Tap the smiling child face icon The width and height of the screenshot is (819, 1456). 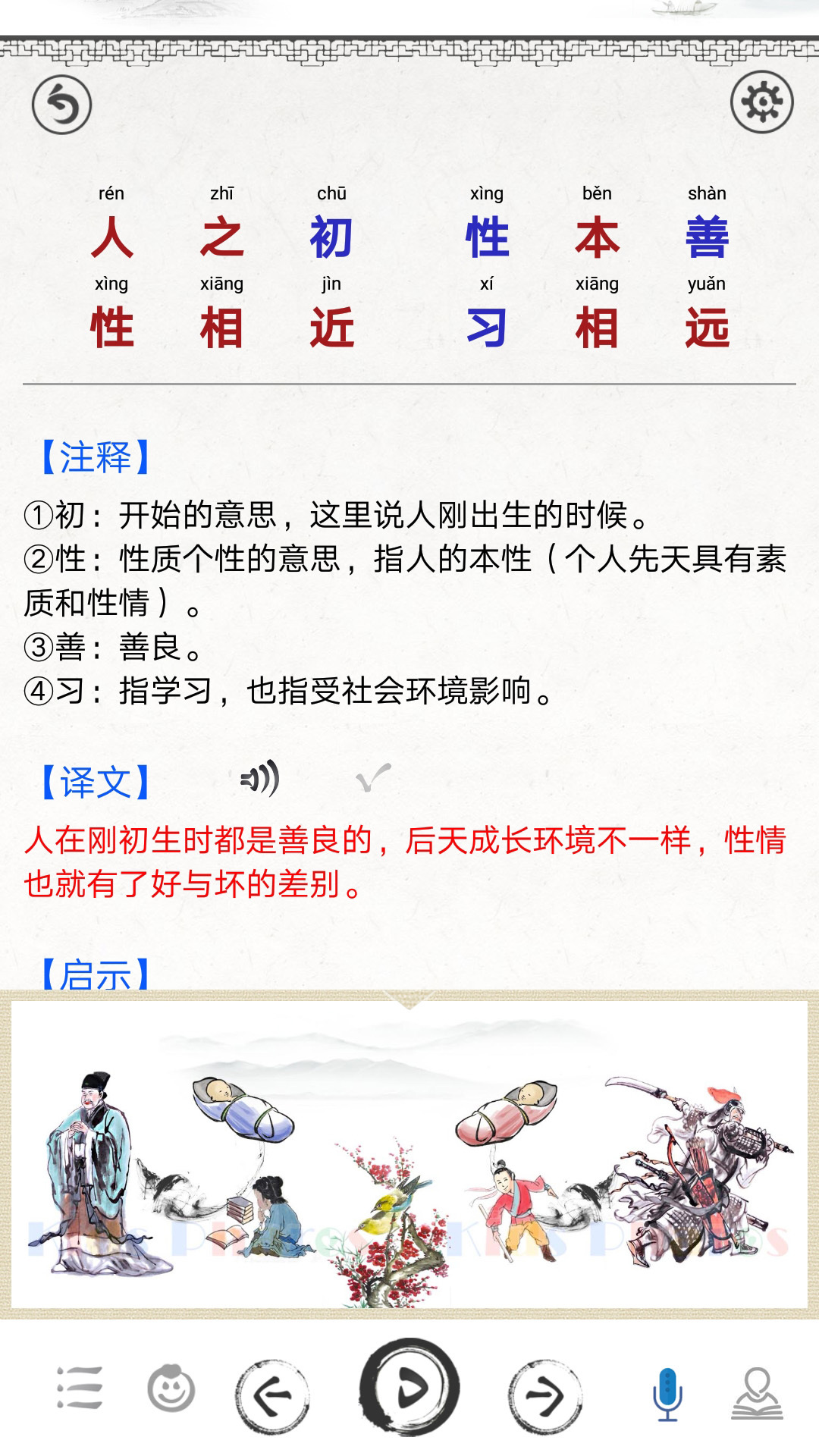pyautogui.click(x=171, y=1389)
